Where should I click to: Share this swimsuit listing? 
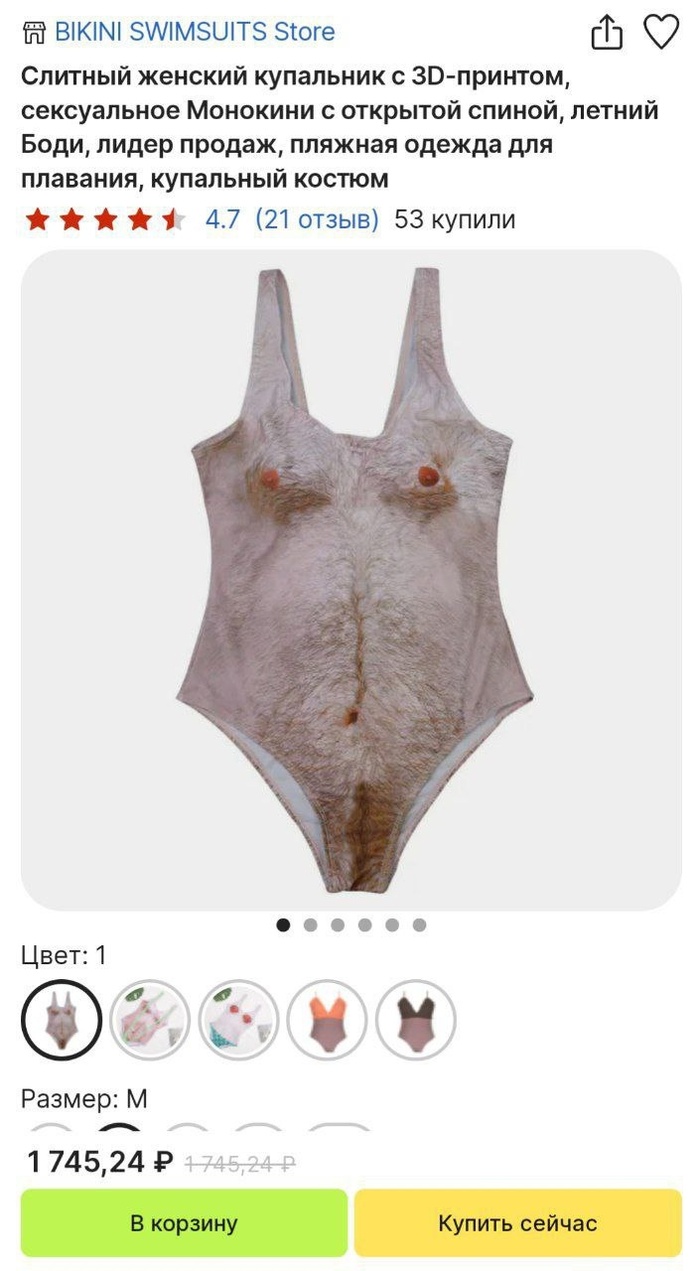pyautogui.click(x=607, y=34)
